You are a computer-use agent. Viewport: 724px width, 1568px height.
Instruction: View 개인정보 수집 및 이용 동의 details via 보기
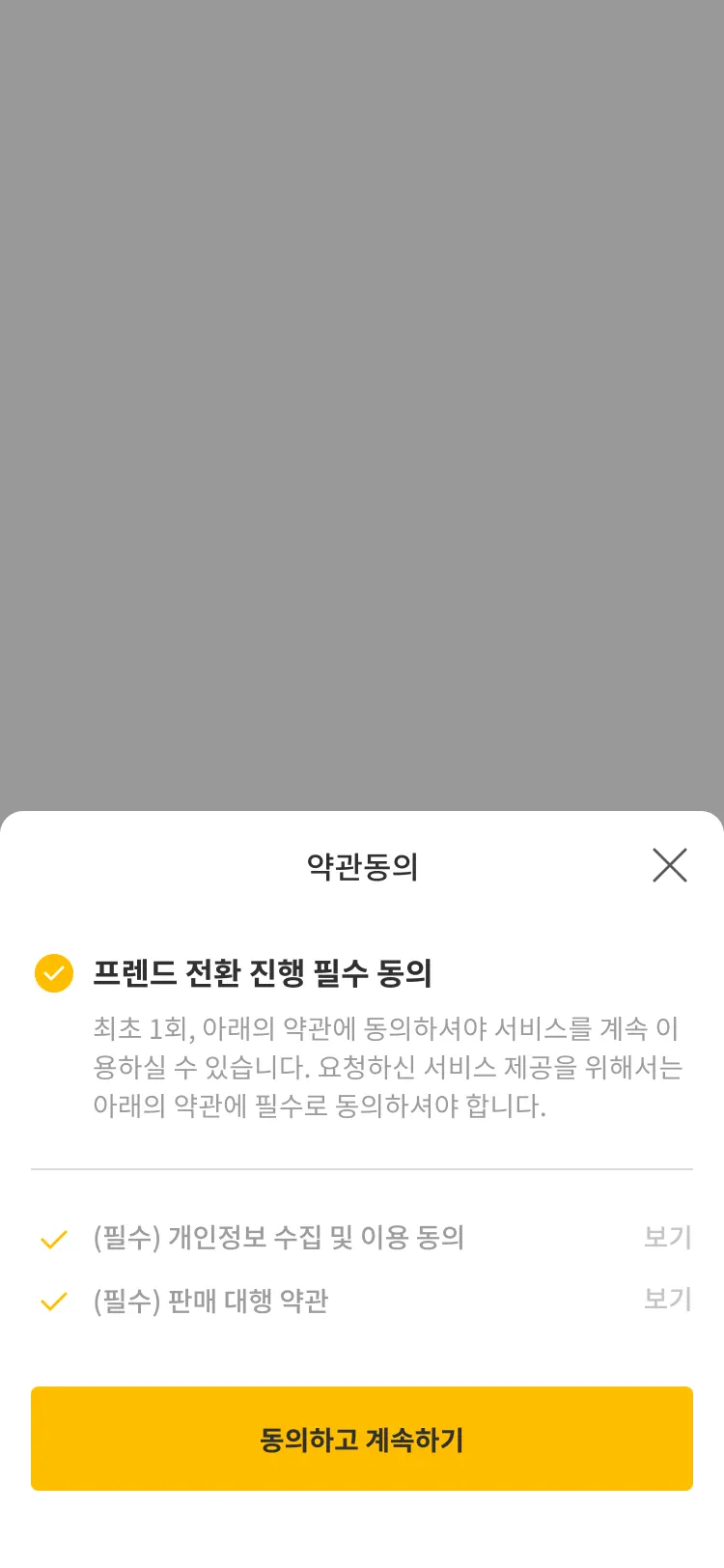667,1237
